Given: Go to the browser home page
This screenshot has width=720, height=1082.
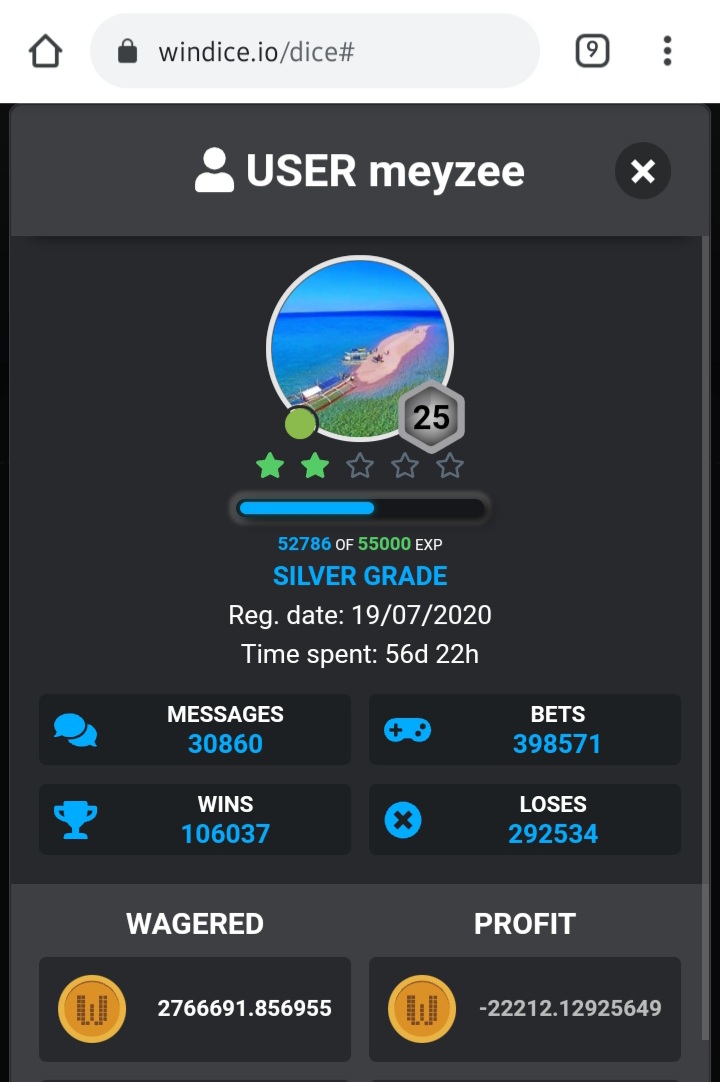Looking at the screenshot, I should point(46,51).
